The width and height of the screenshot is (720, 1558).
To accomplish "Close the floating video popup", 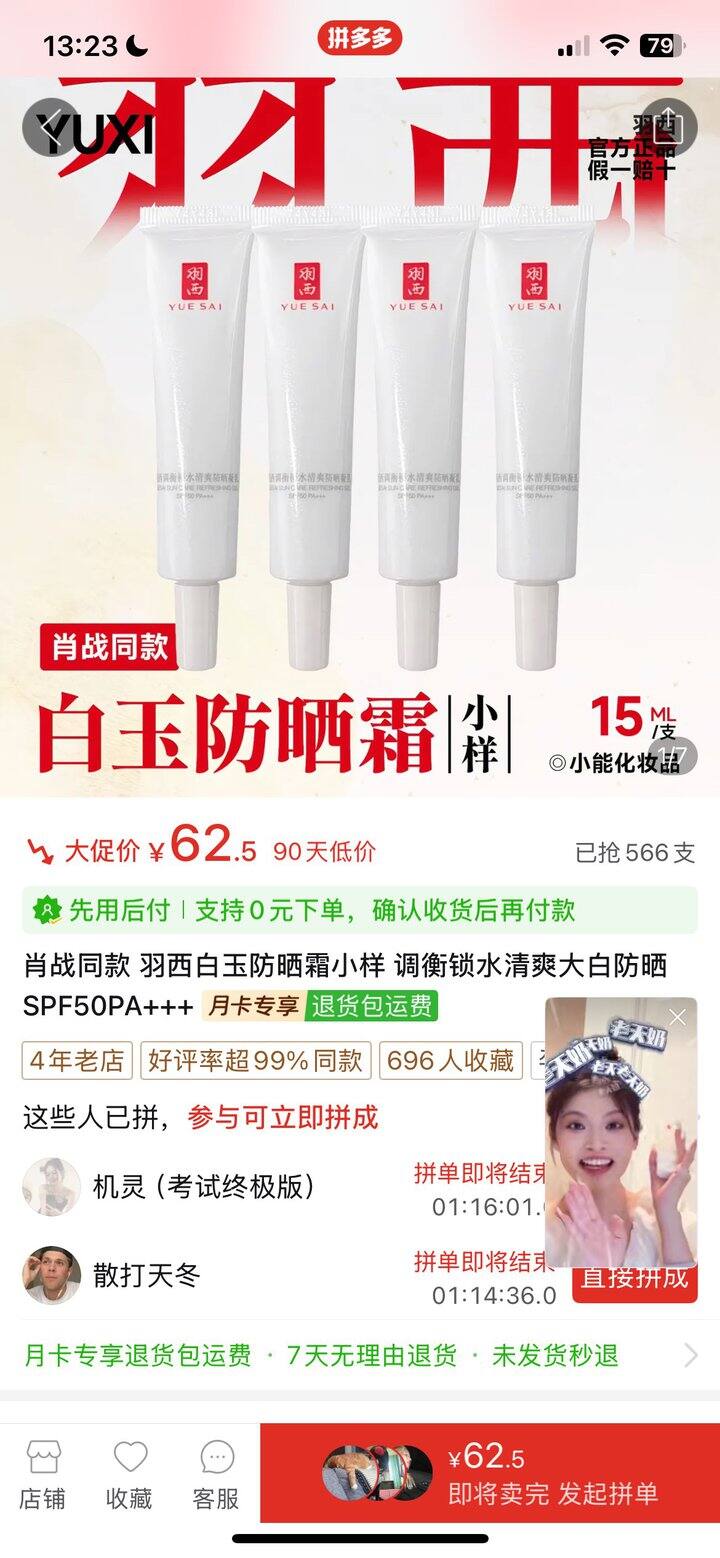I will (x=678, y=1017).
